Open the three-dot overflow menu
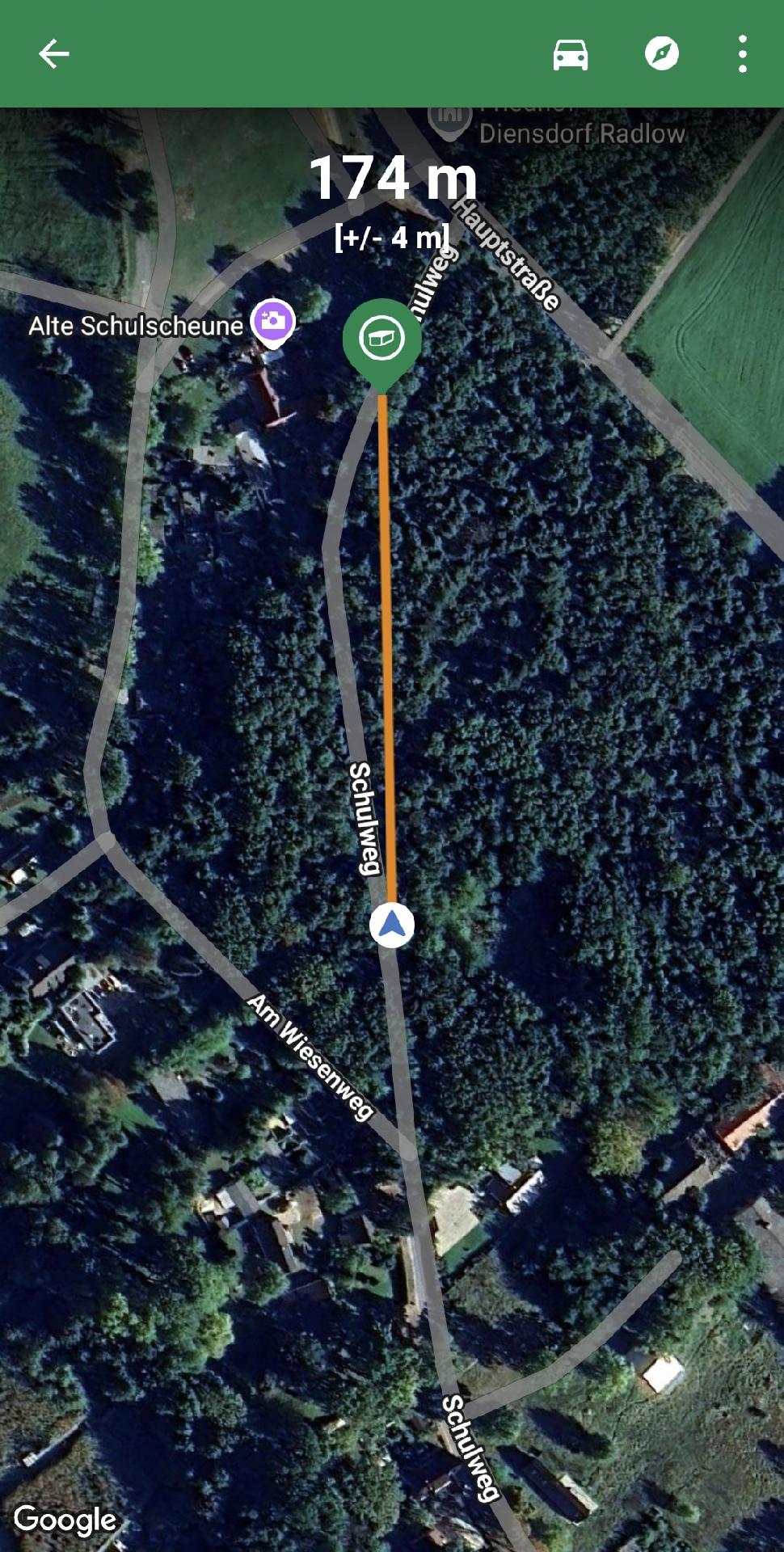 [x=742, y=54]
